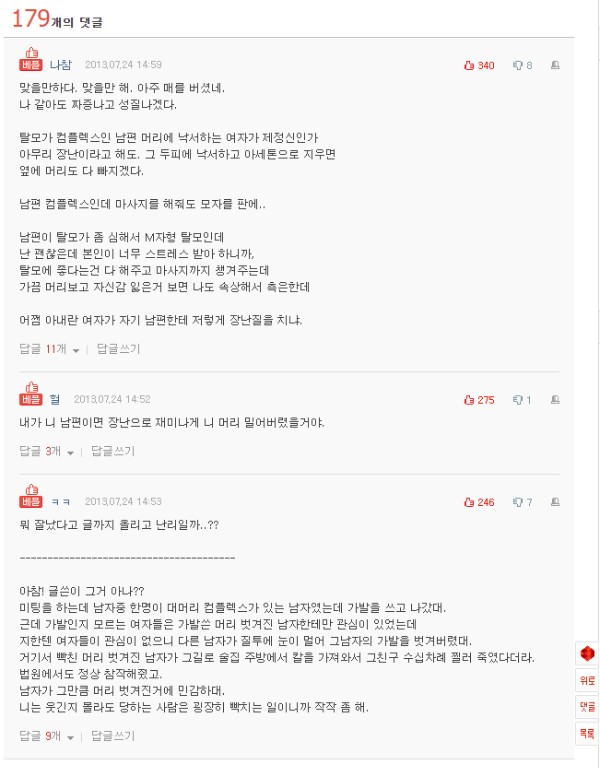
Task: Expand the 3 replies under 헐's comment
Action: [x=46, y=452]
